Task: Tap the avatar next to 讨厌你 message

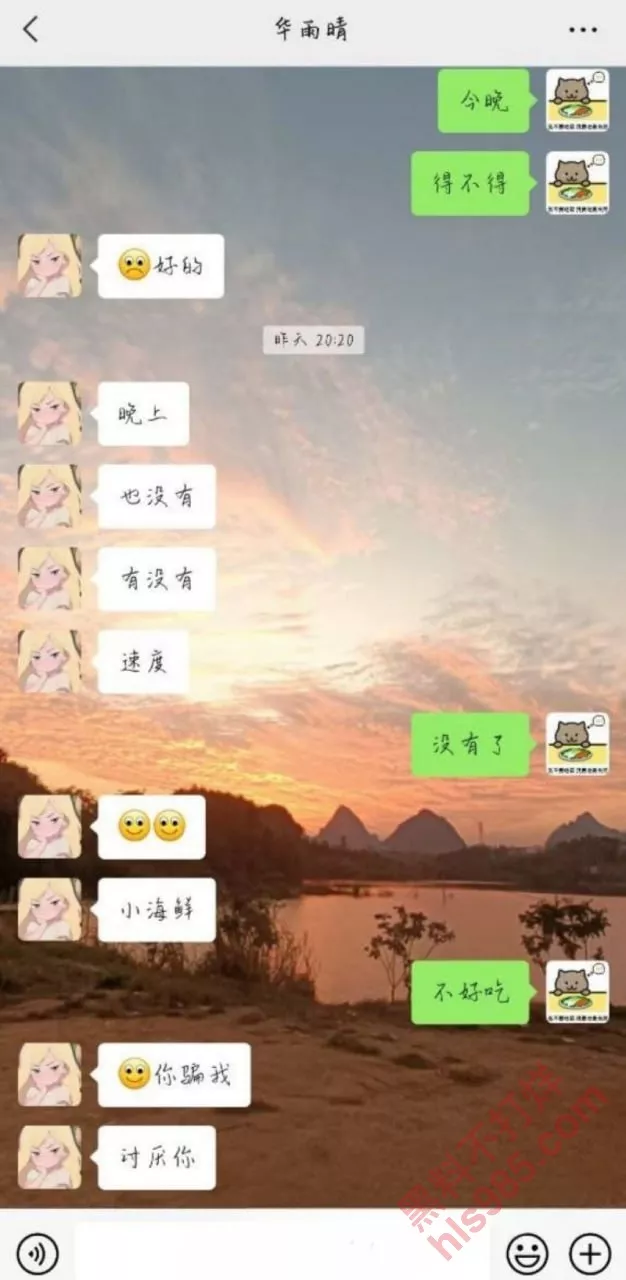Action: point(50,1157)
